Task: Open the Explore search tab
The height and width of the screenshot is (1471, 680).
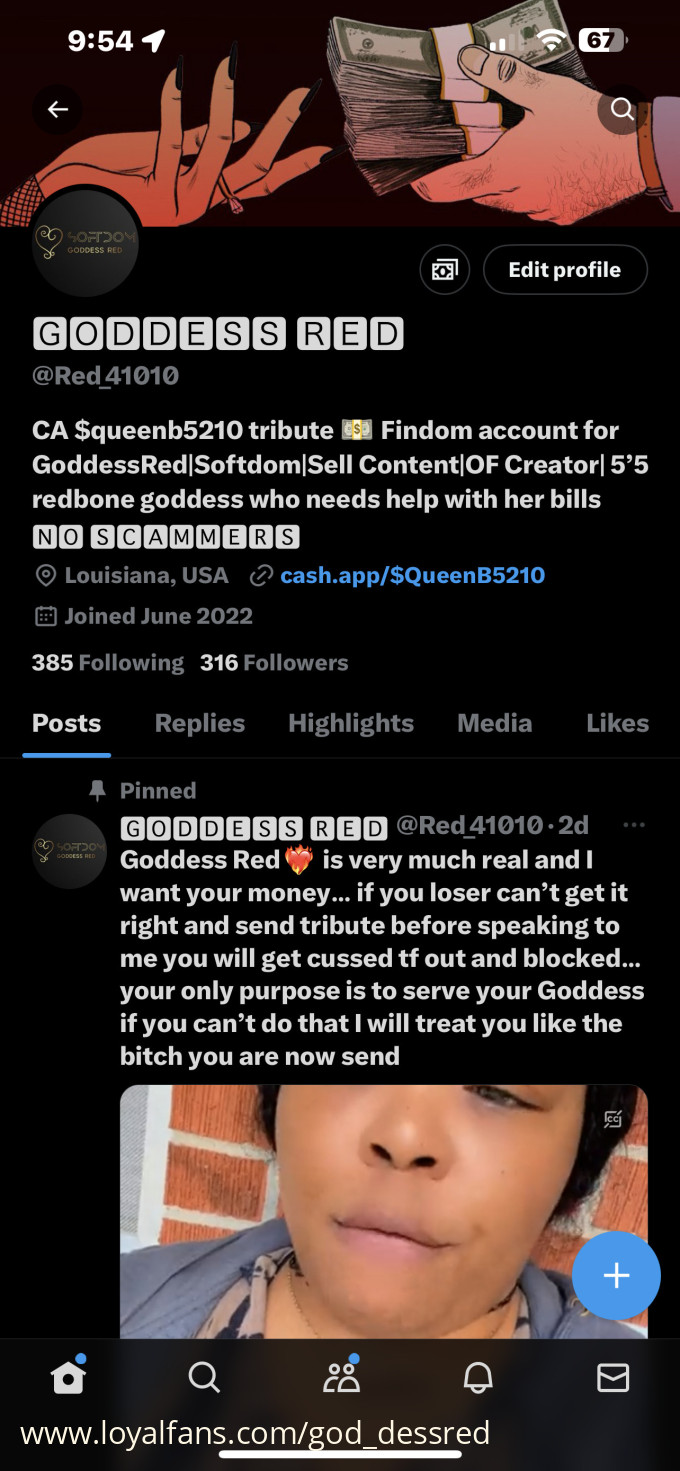Action: (x=204, y=1377)
